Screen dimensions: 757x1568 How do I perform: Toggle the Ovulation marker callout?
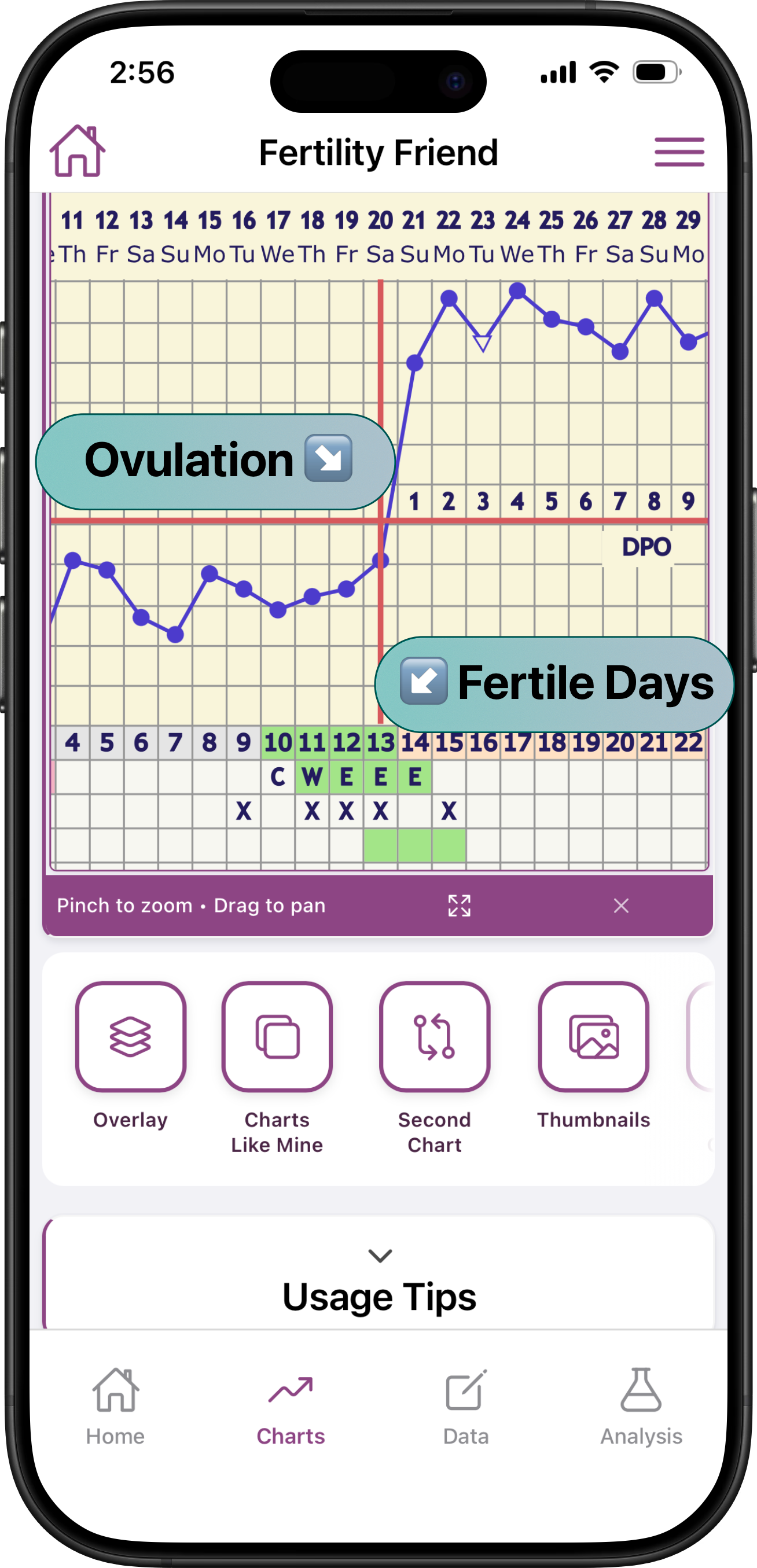coord(214,461)
